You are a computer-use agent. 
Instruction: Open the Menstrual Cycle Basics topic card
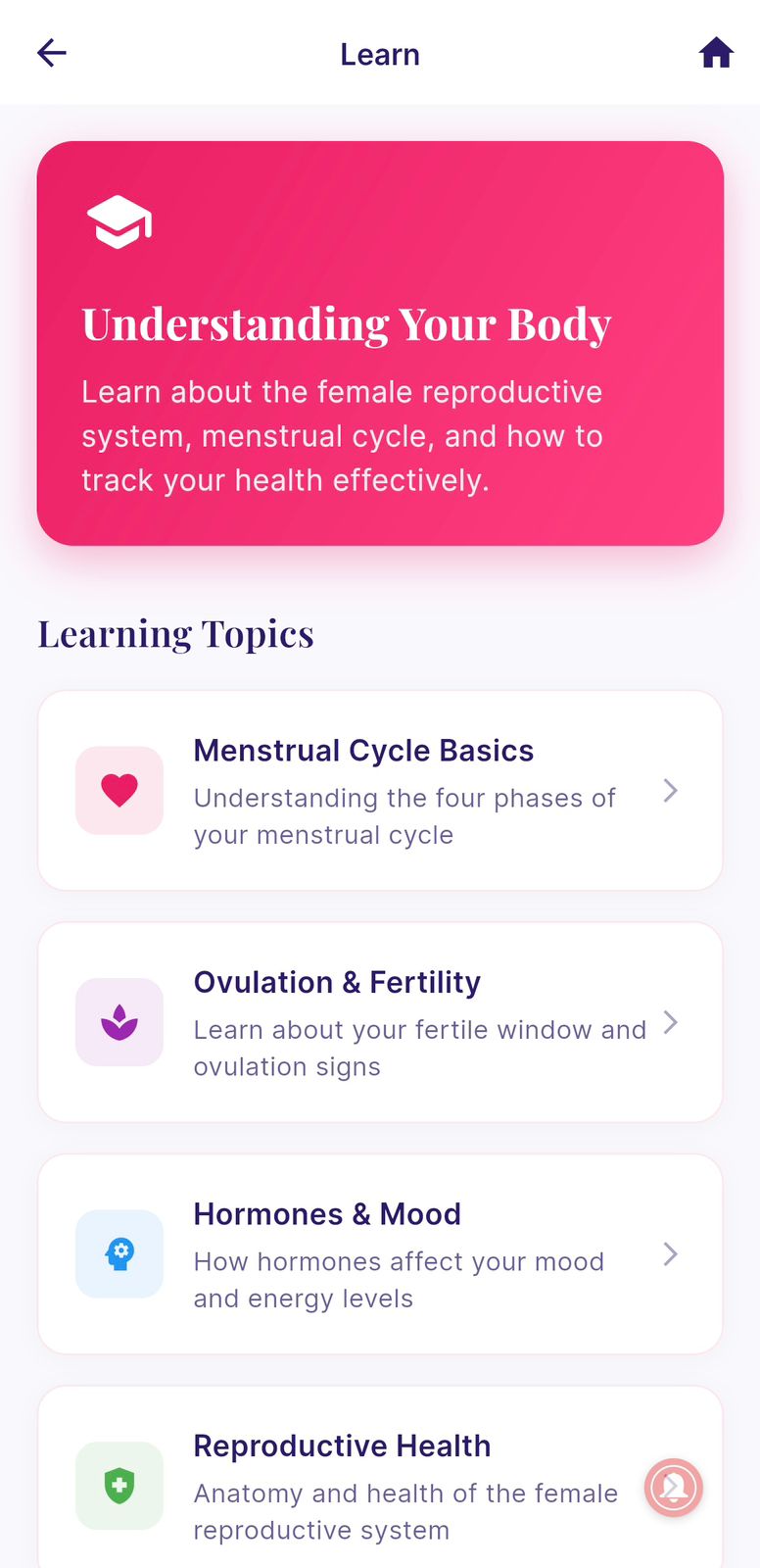[x=380, y=790]
